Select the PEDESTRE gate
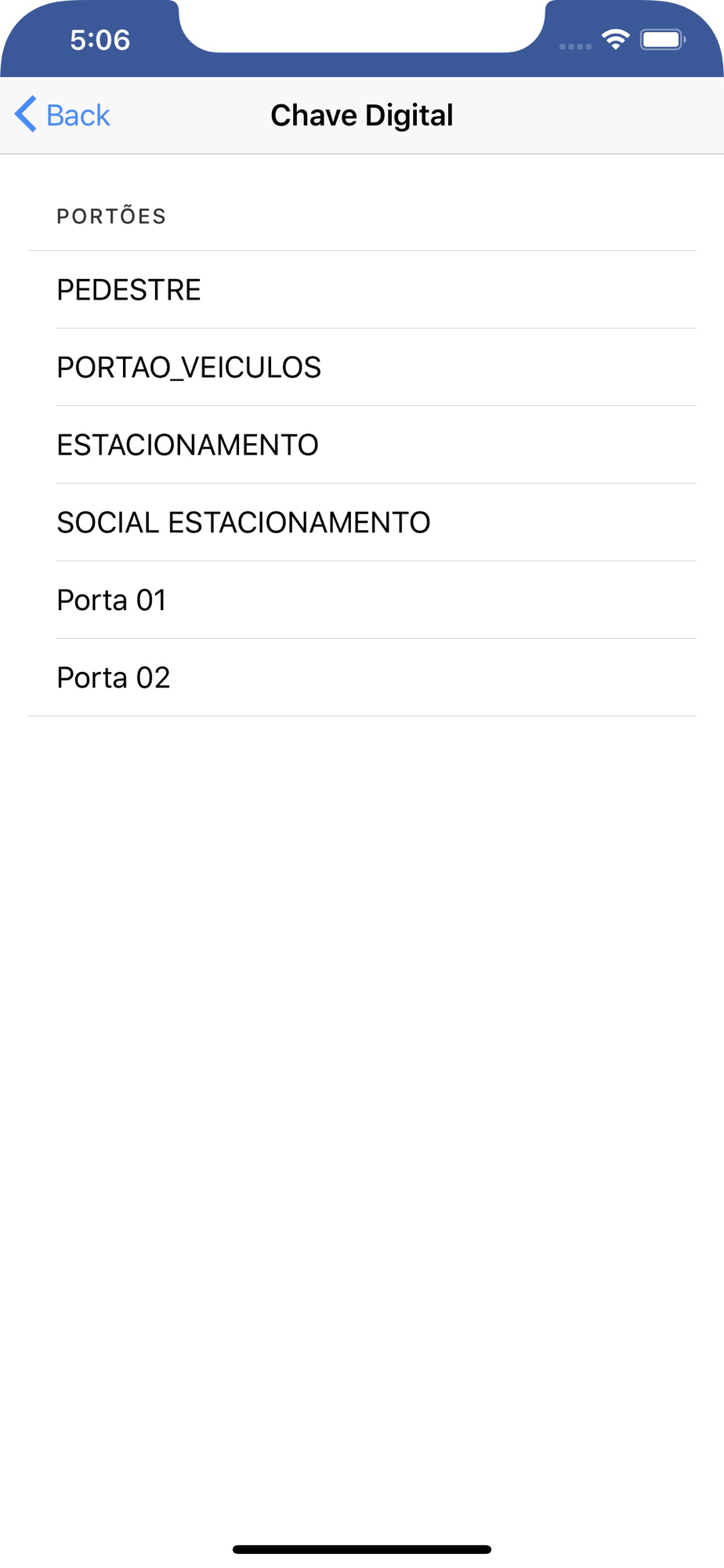 pos(362,290)
